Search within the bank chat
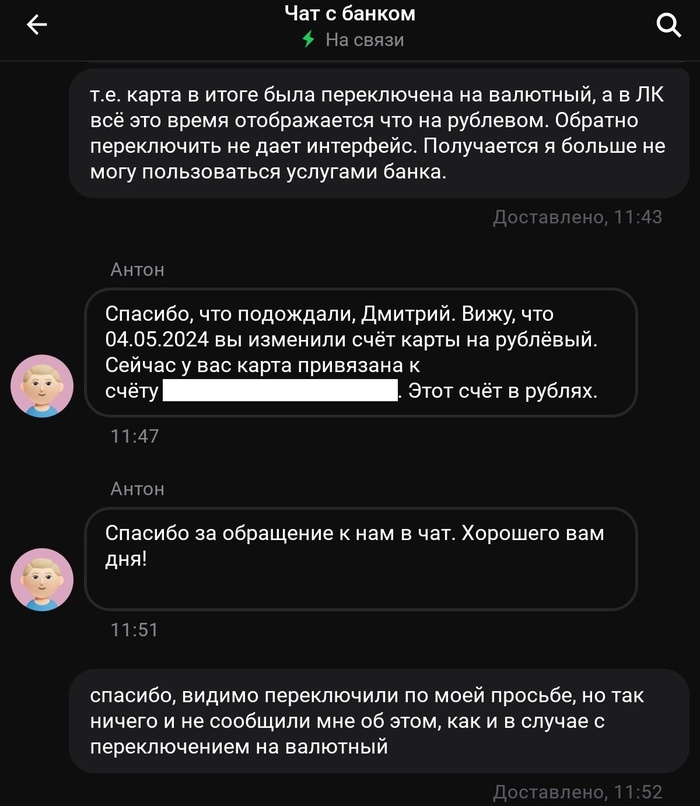Viewport: 700px width, 806px height. (667, 26)
